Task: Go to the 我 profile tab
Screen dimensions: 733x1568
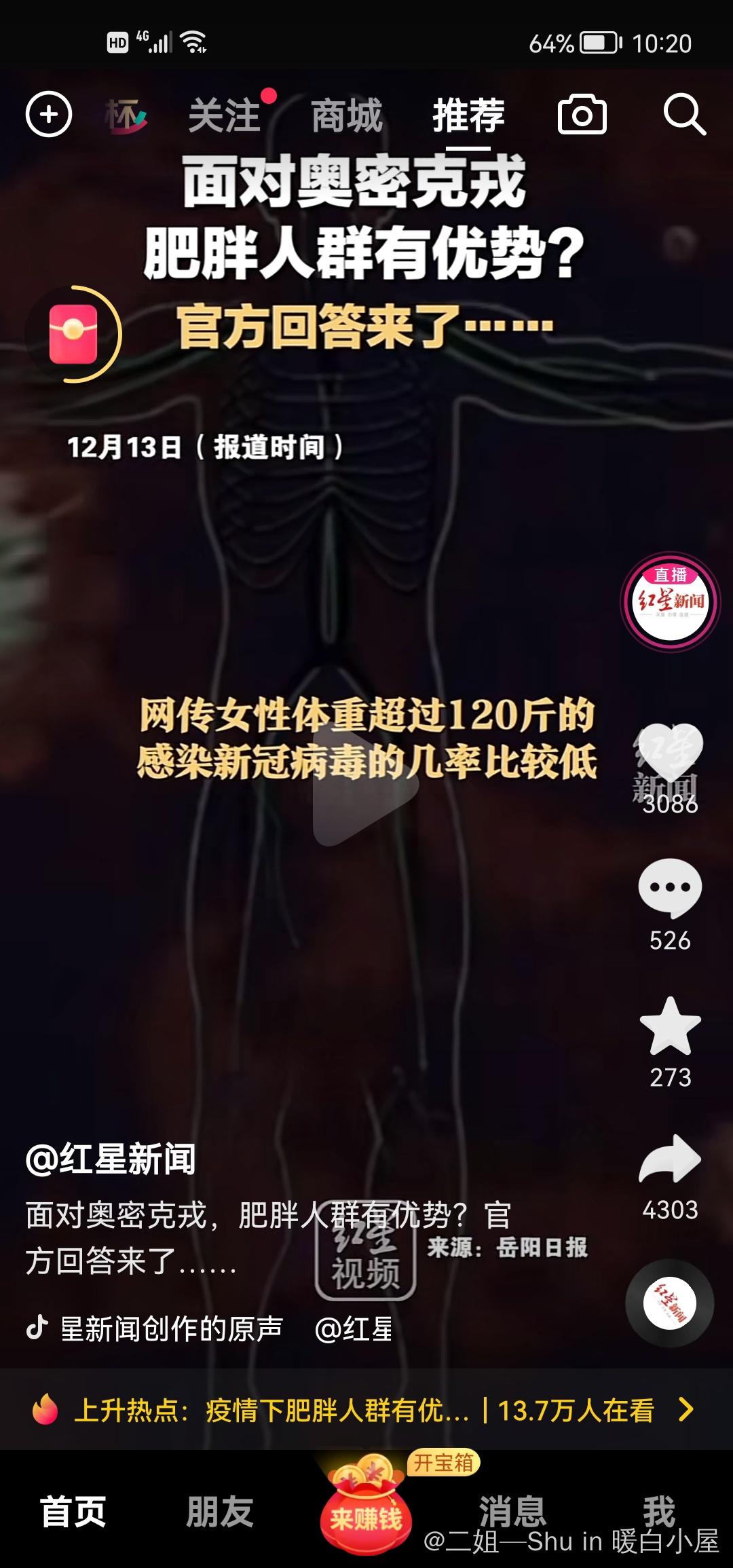Action: 659,1511
